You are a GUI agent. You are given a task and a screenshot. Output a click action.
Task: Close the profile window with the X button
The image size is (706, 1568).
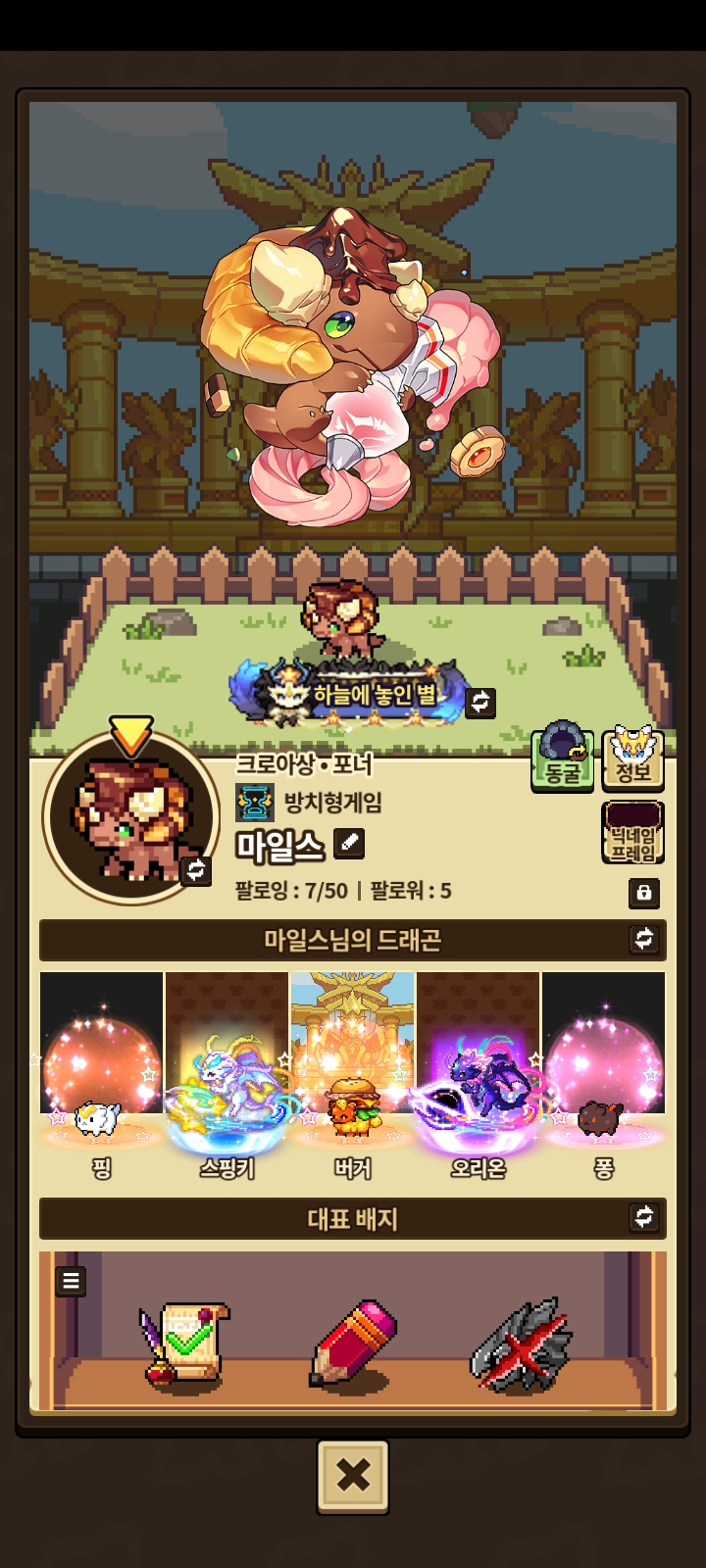pos(353,1476)
